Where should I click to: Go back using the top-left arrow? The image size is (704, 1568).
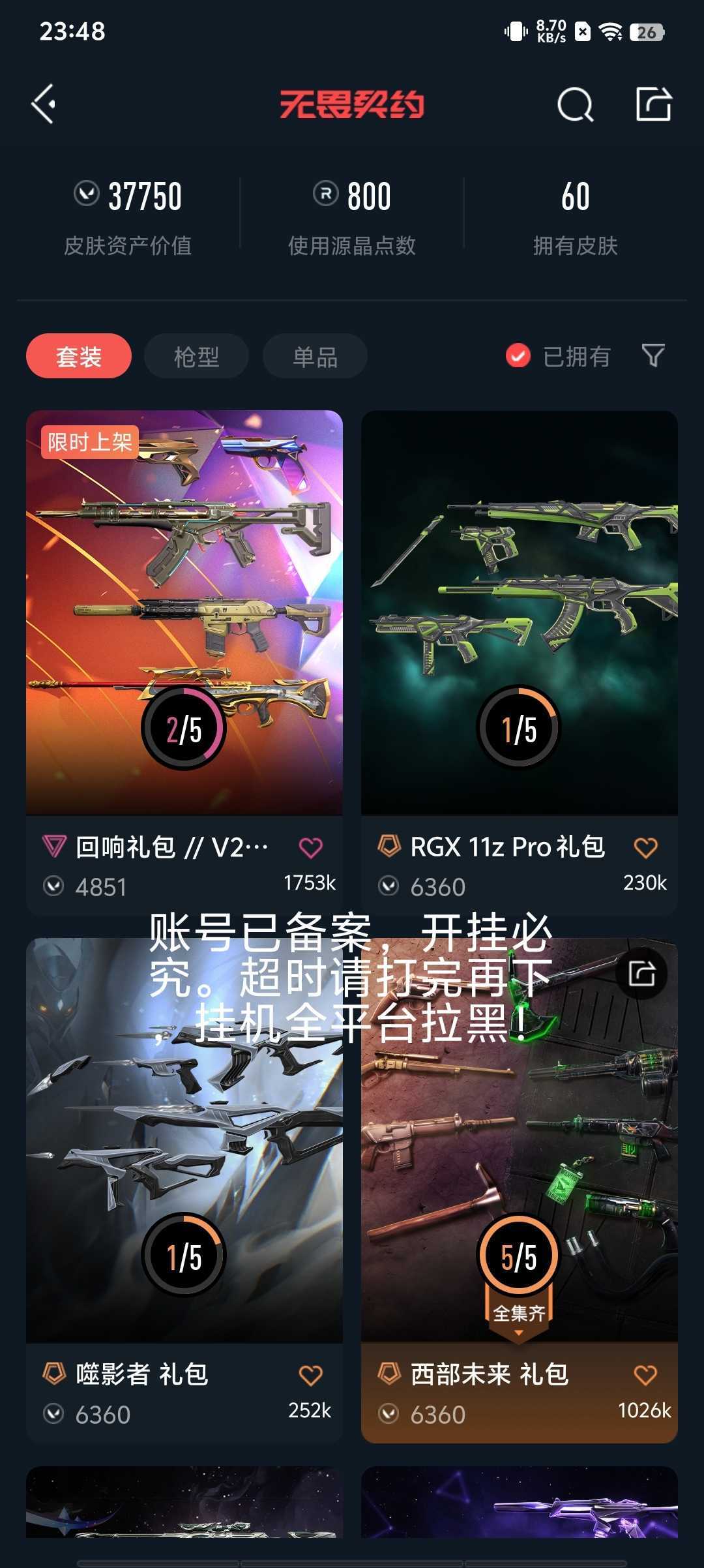pyautogui.click(x=44, y=104)
